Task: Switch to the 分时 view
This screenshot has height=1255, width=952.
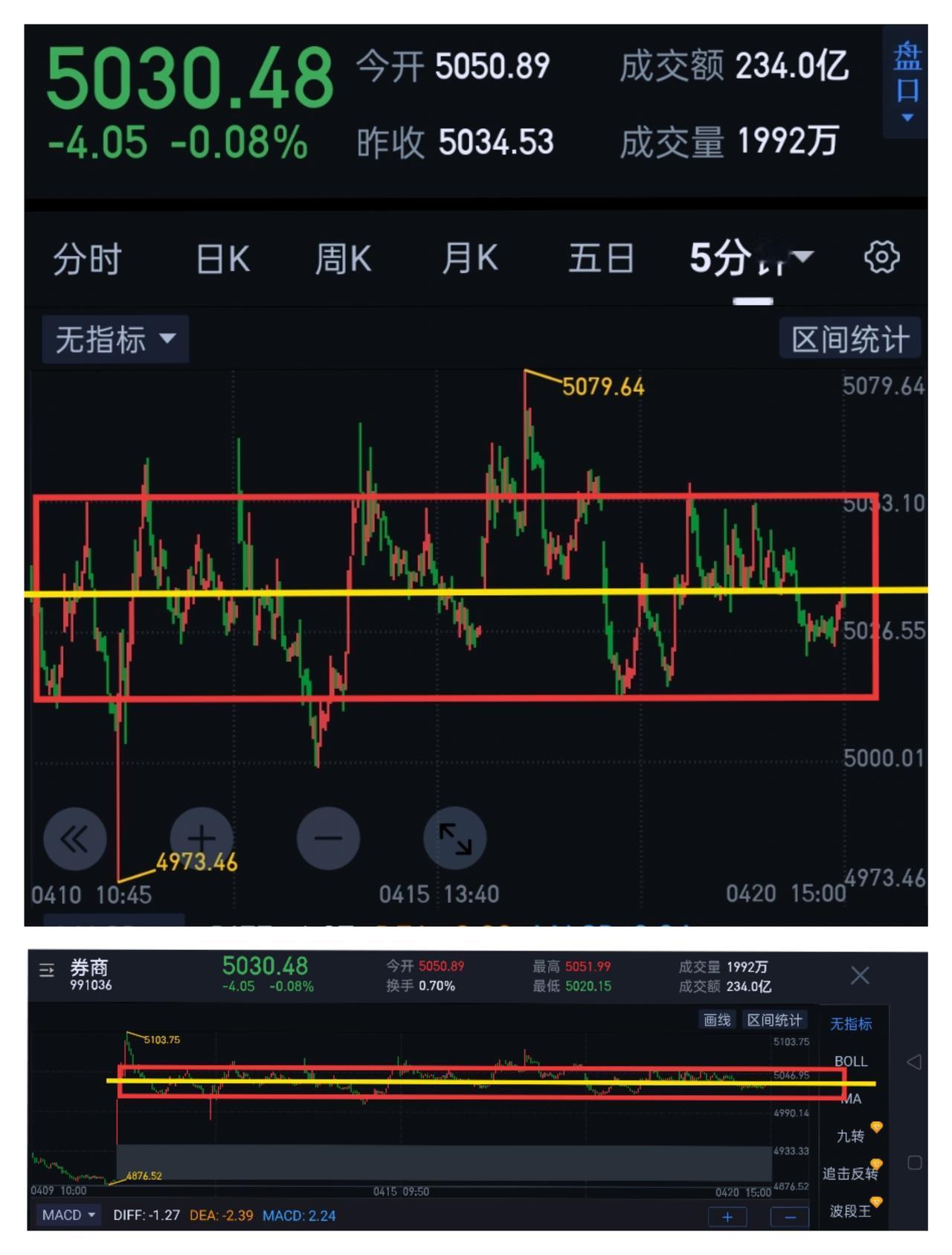Action: [87, 260]
